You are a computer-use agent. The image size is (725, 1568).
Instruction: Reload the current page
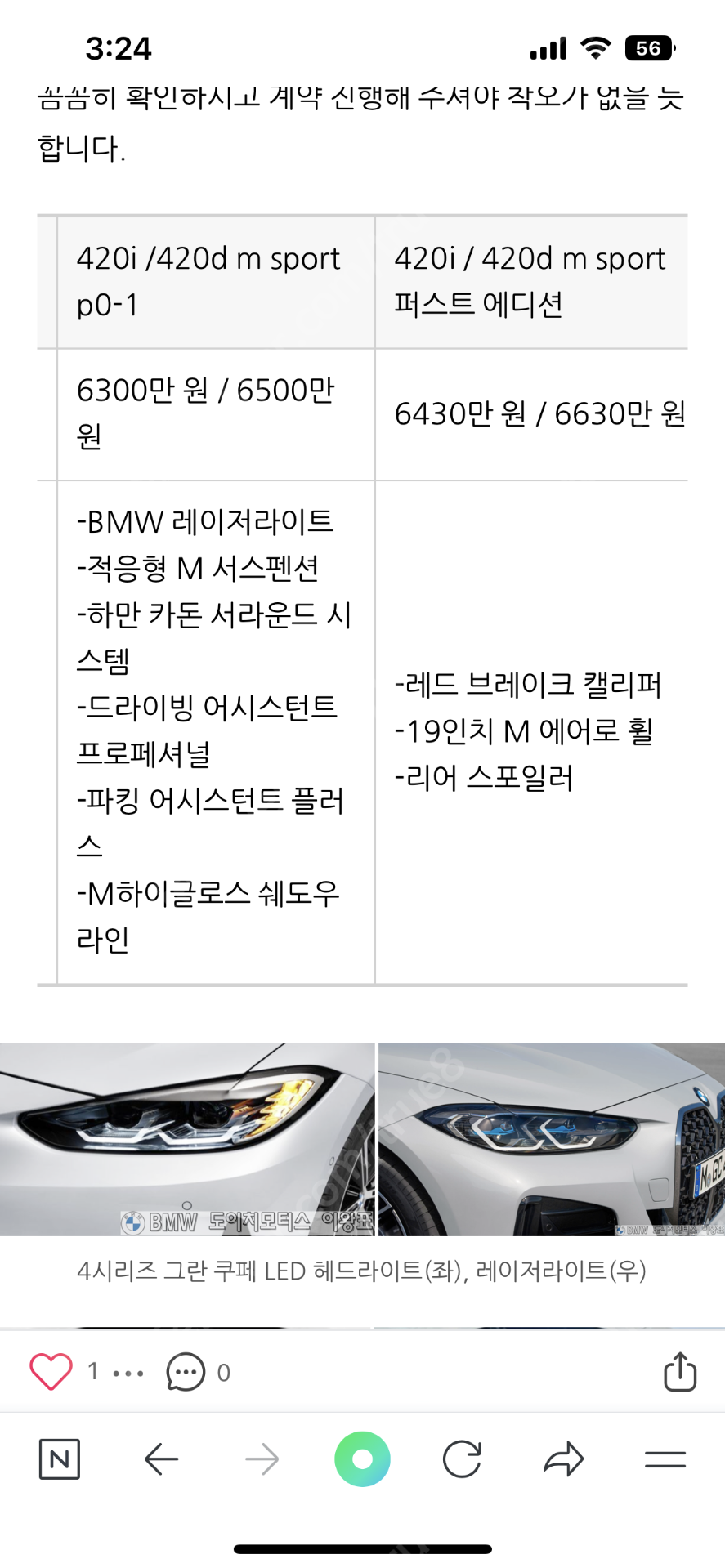tap(462, 1459)
